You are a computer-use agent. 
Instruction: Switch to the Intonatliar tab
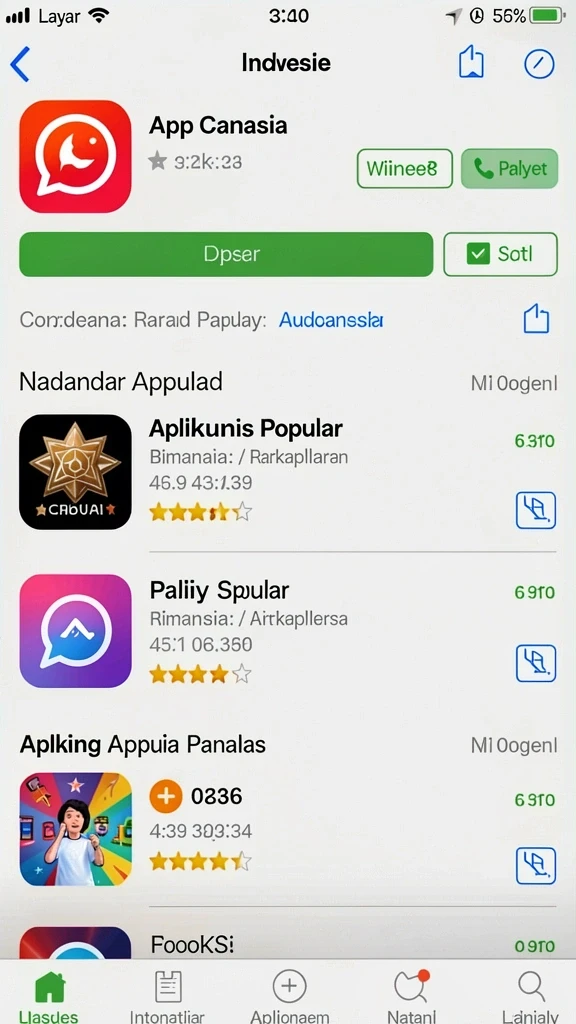pyautogui.click(x=167, y=996)
